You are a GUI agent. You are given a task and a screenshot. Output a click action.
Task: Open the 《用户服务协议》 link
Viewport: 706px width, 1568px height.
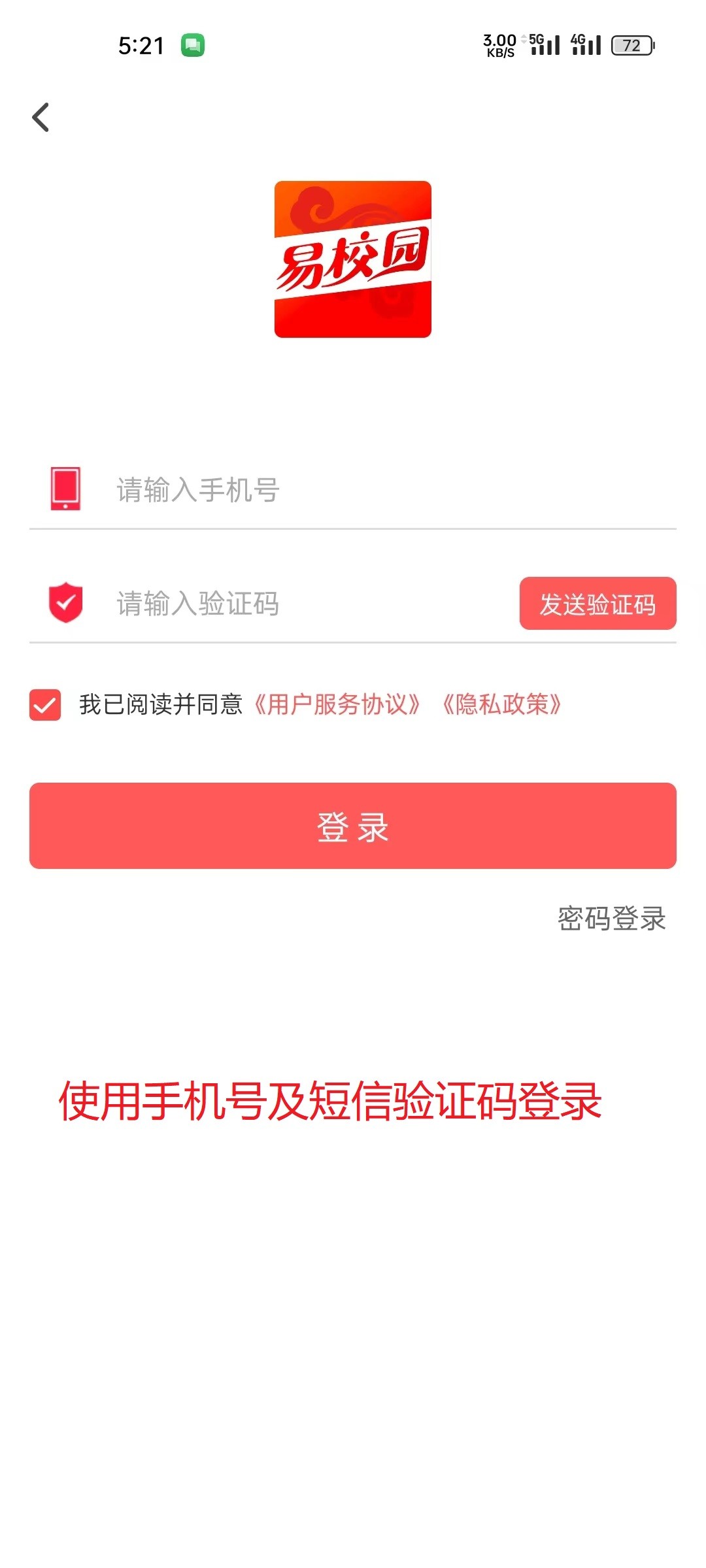337,705
